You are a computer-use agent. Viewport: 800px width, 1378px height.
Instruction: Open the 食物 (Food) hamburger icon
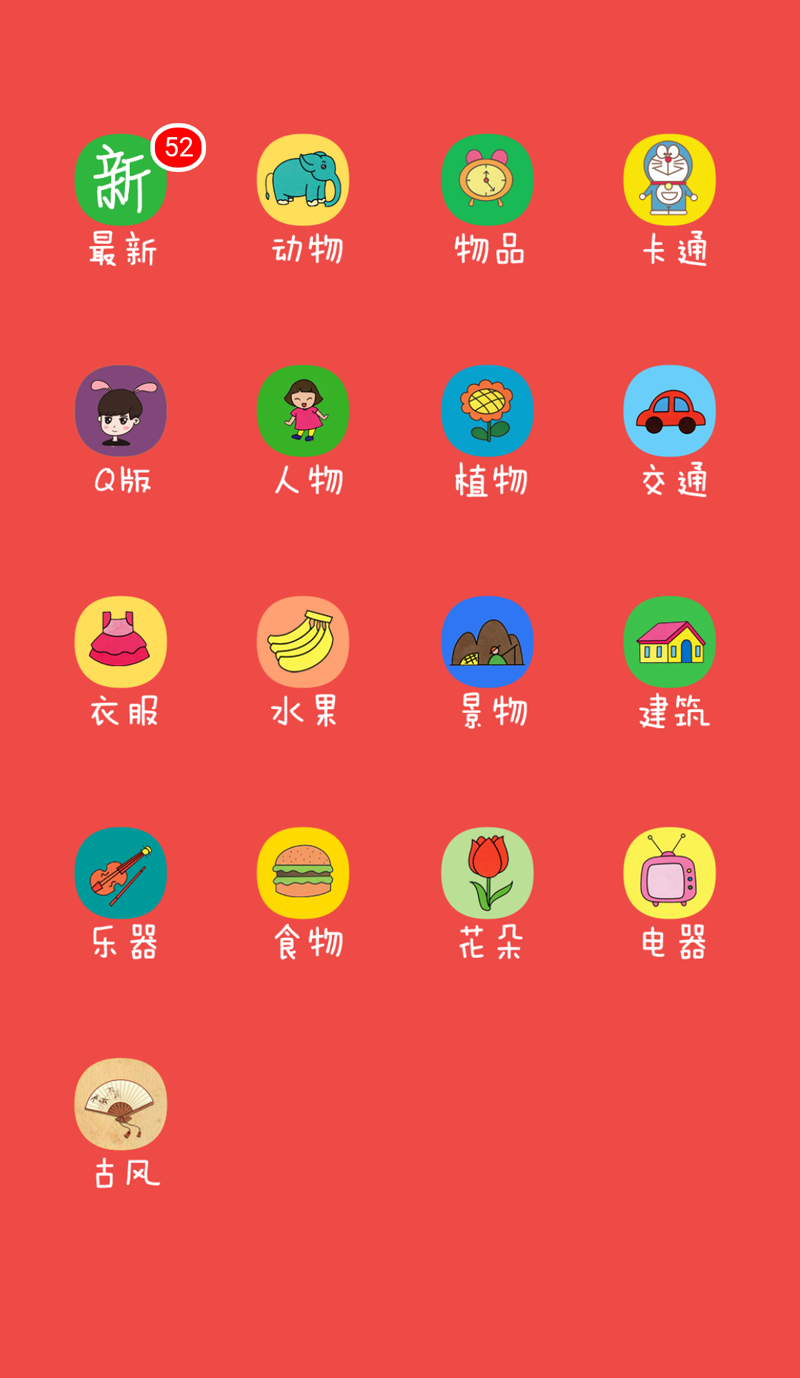(x=303, y=873)
